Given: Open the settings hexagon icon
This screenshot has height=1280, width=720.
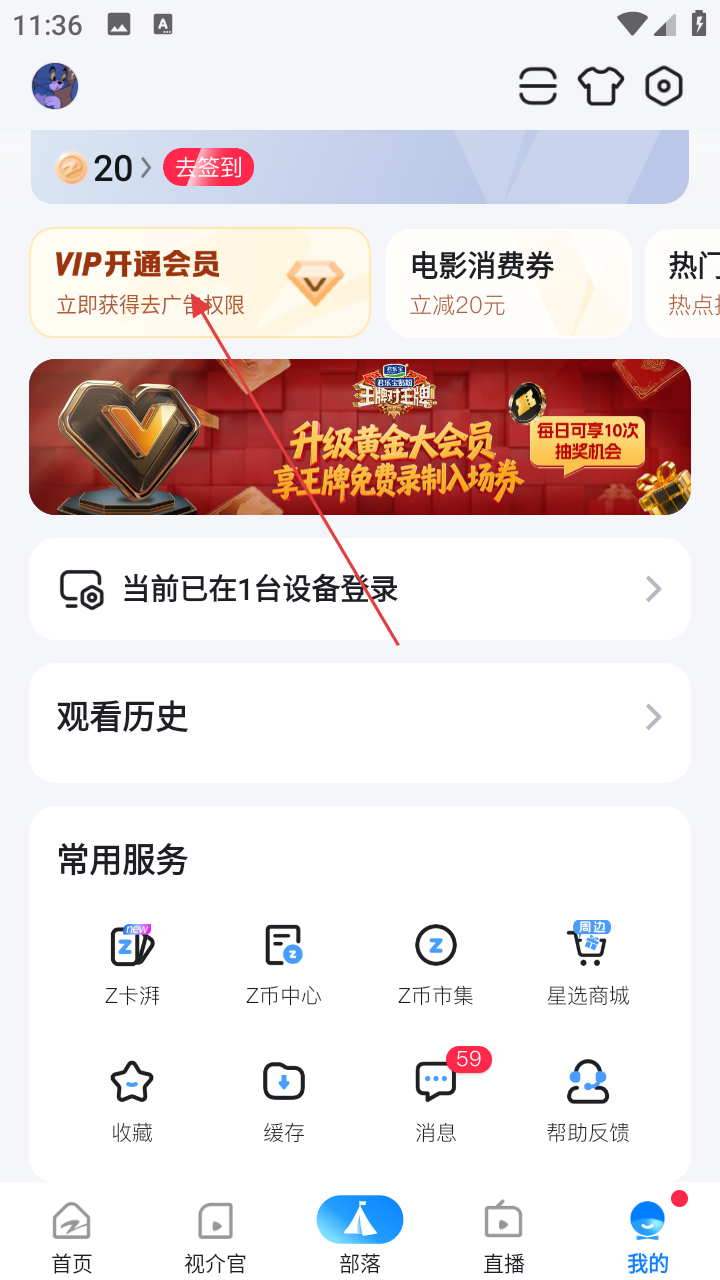Looking at the screenshot, I should point(664,87).
